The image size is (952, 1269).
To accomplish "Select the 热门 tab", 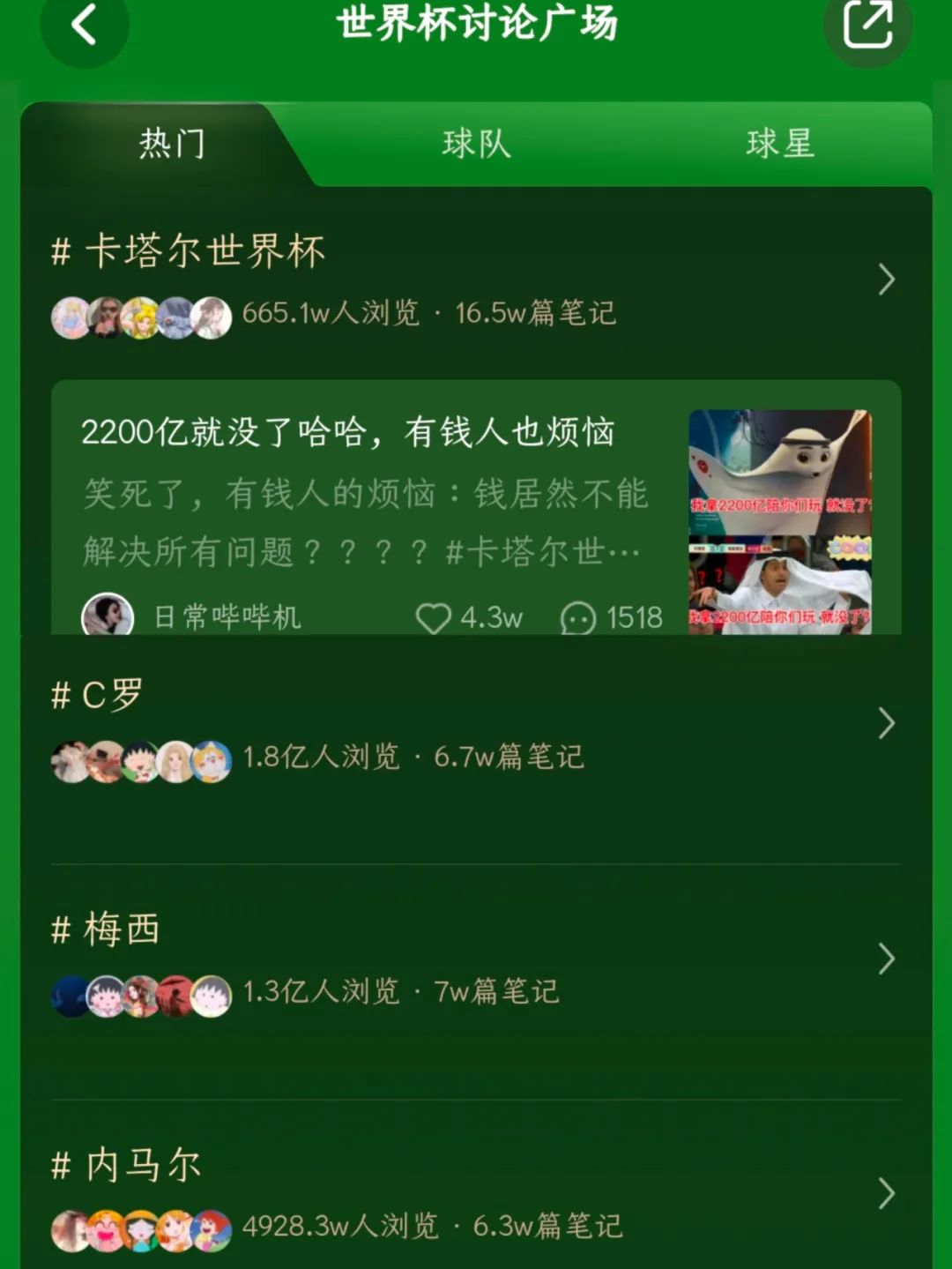I will [x=173, y=145].
